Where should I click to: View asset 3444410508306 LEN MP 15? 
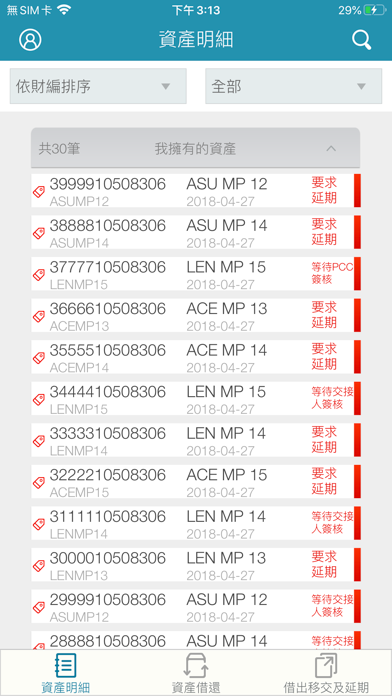pos(196,399)
